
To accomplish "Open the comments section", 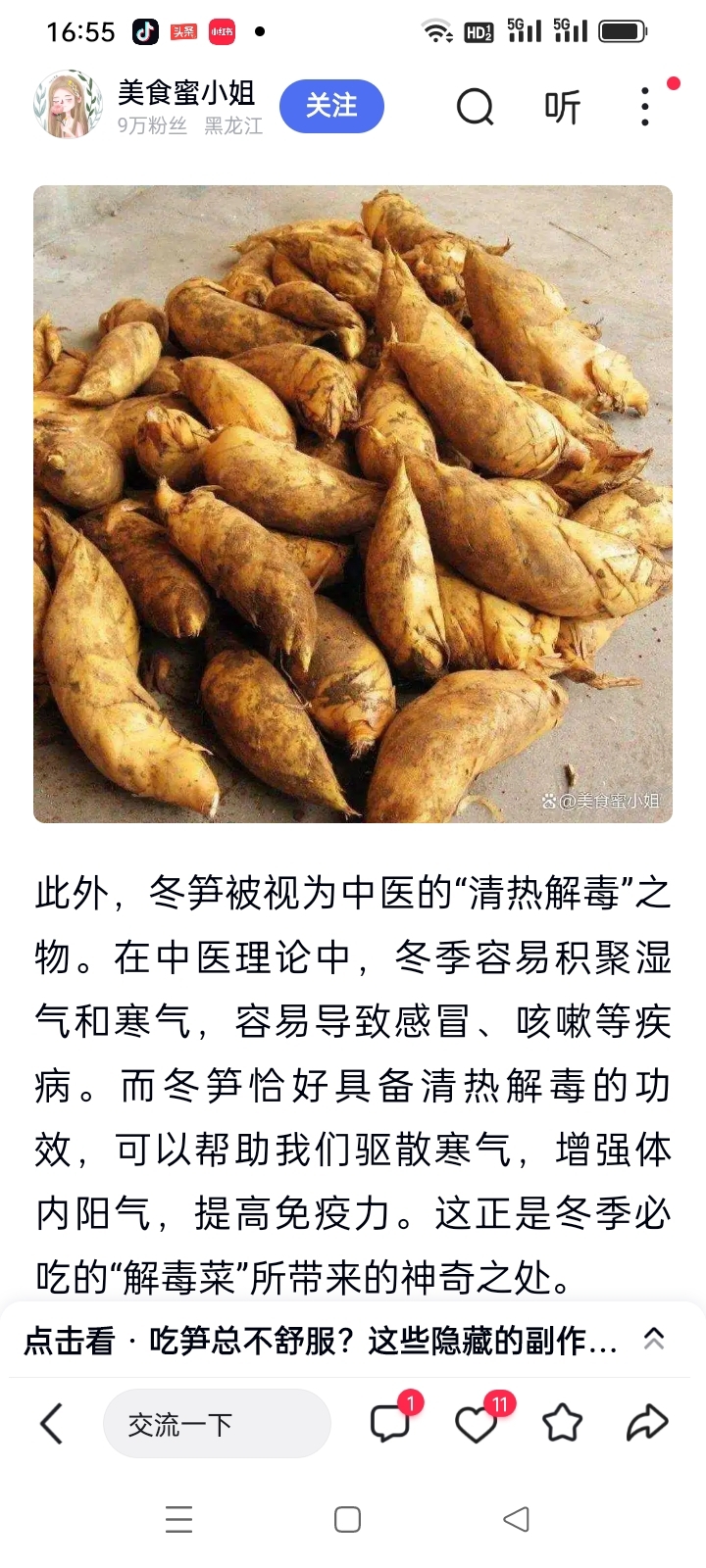I will [x=389, y=1424].
